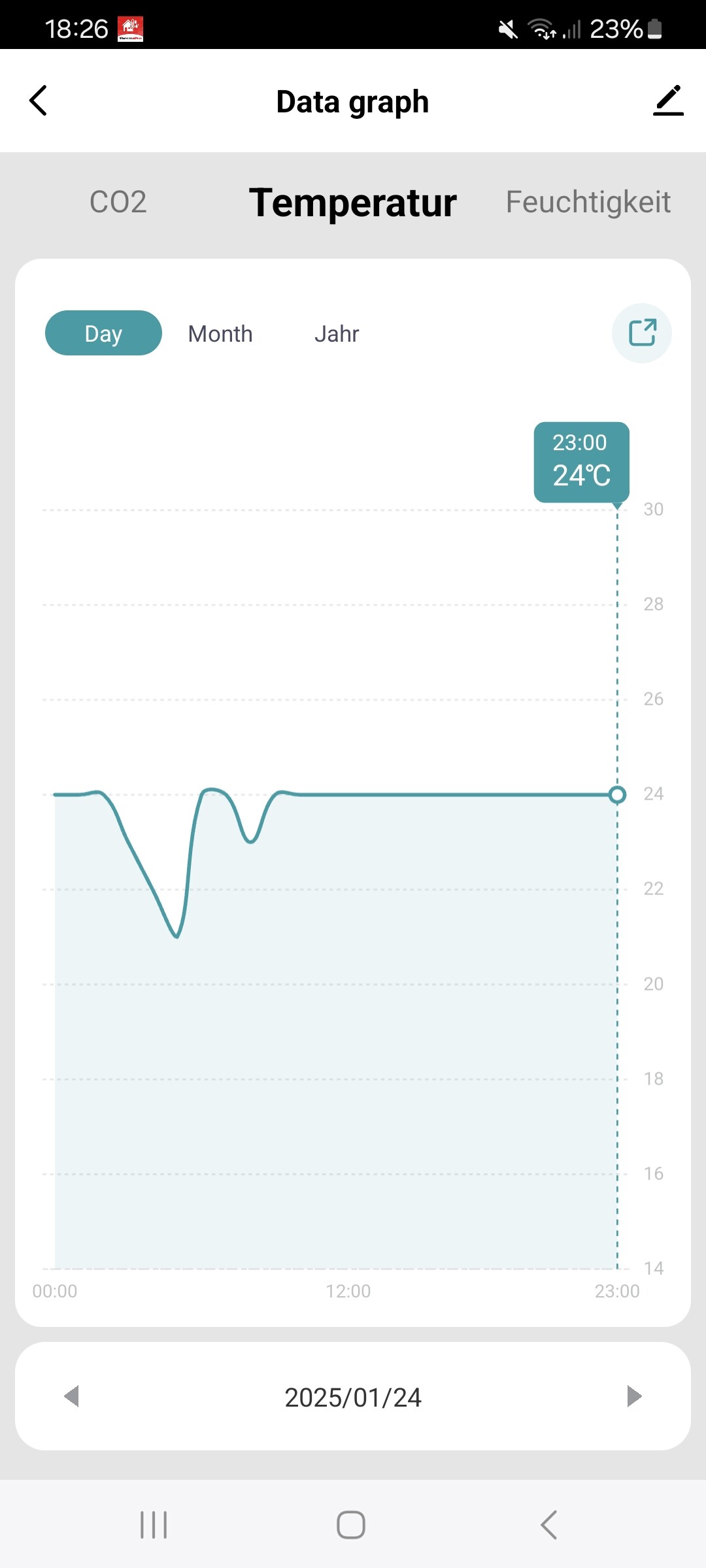Viewport: 706px width, 1568px height.
Task: Tap the system home button
Action: click(x=351, y=1525)
